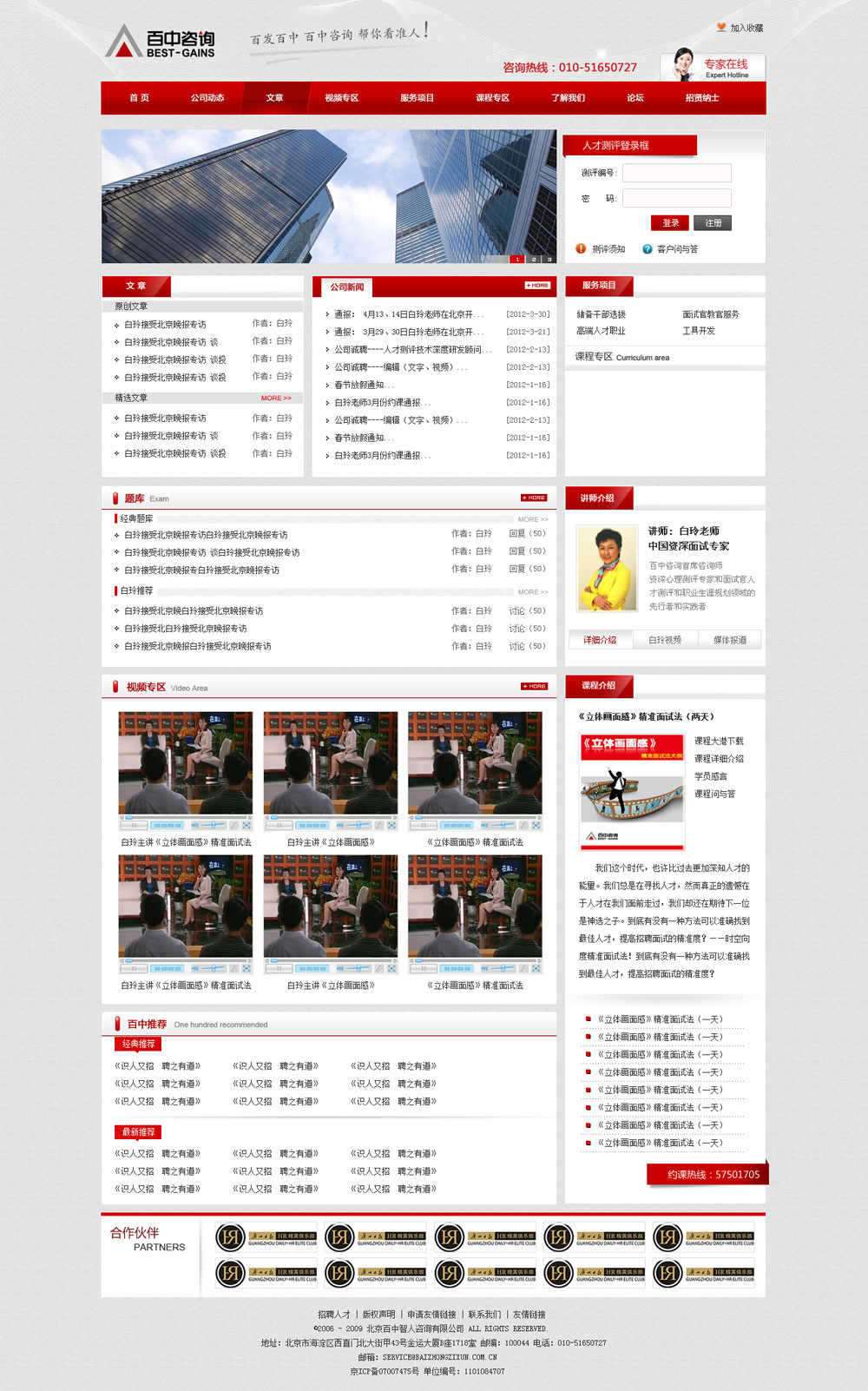868x1391 pixels.
Task: Tap MORE in the 公司新闻 header
Action: 537,286
